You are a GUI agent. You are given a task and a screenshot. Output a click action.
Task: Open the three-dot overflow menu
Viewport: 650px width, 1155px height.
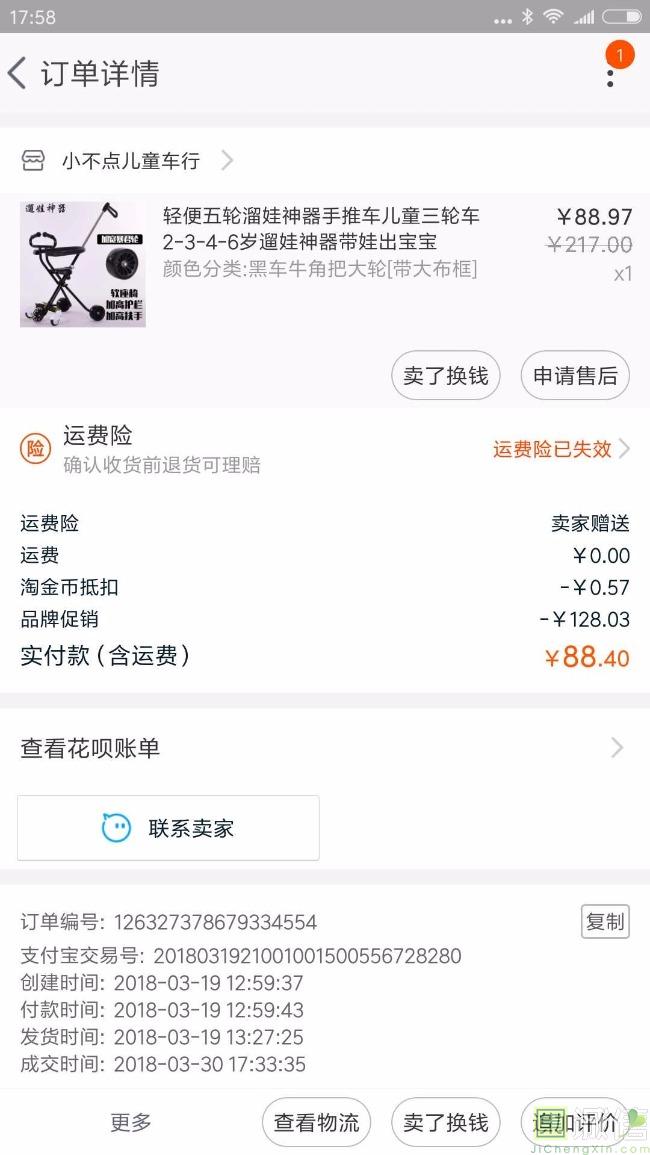click(610, 74)
